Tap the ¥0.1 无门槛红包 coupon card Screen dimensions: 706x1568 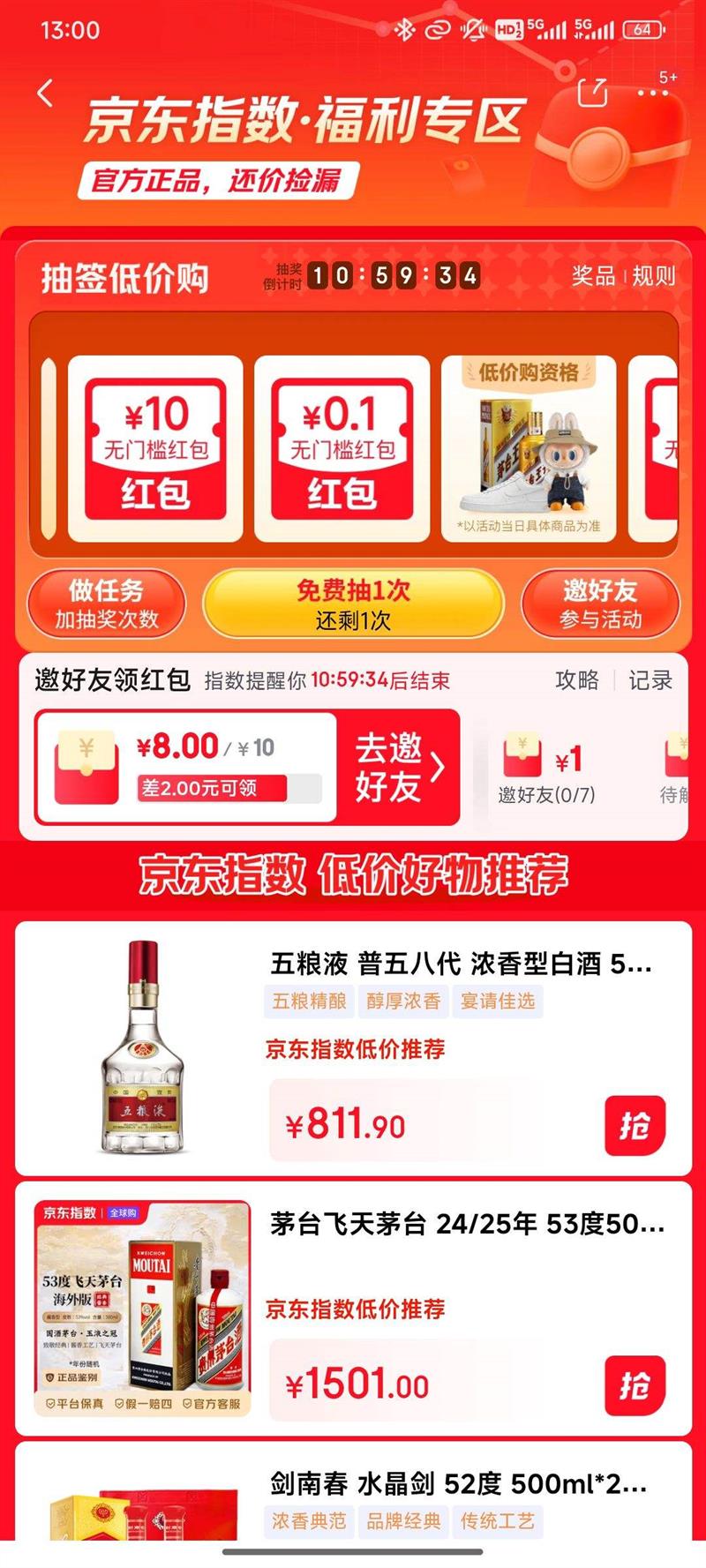tap(343, 448)
